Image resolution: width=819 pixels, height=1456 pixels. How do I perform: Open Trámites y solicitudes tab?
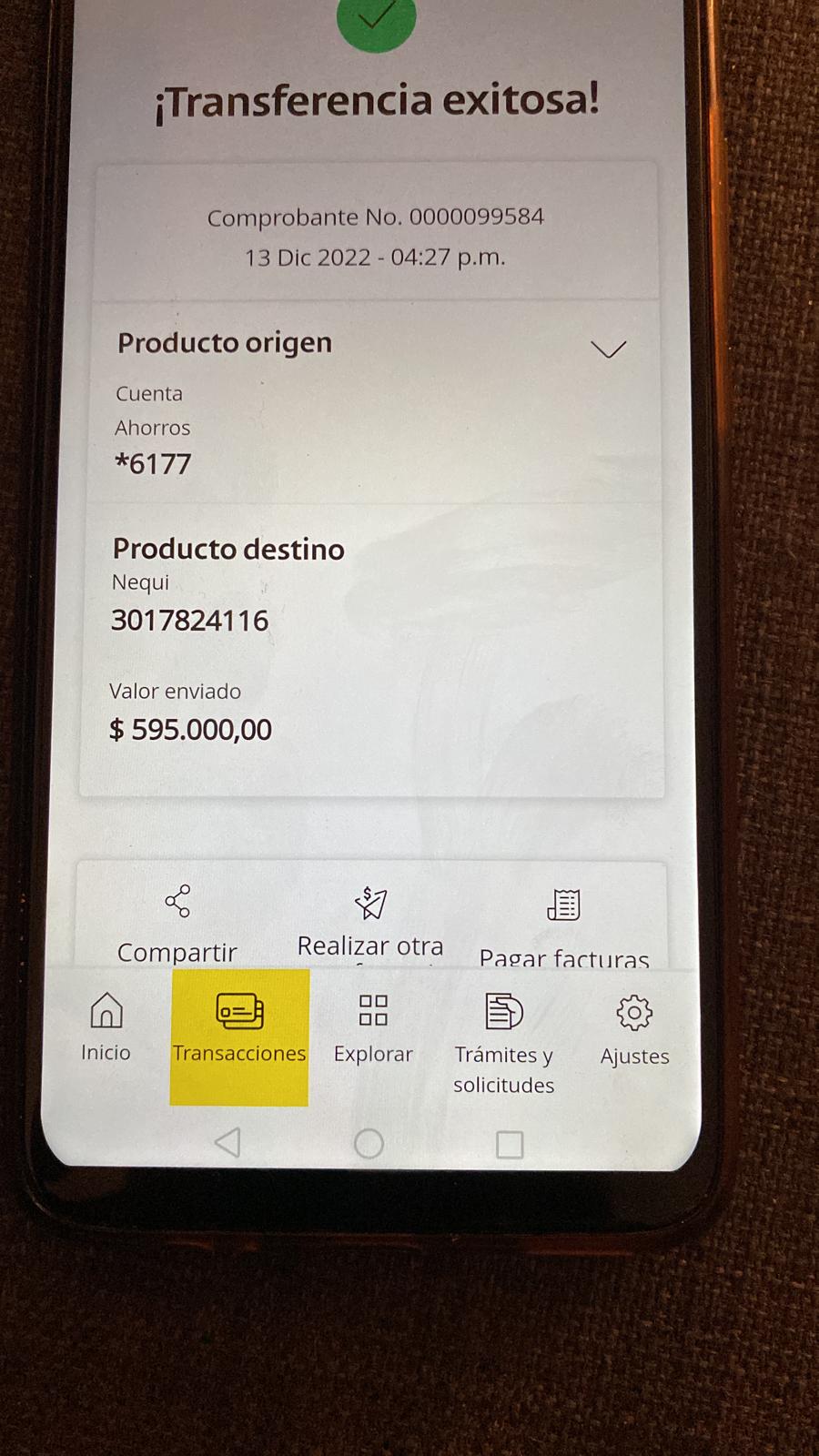point(503,1042)
